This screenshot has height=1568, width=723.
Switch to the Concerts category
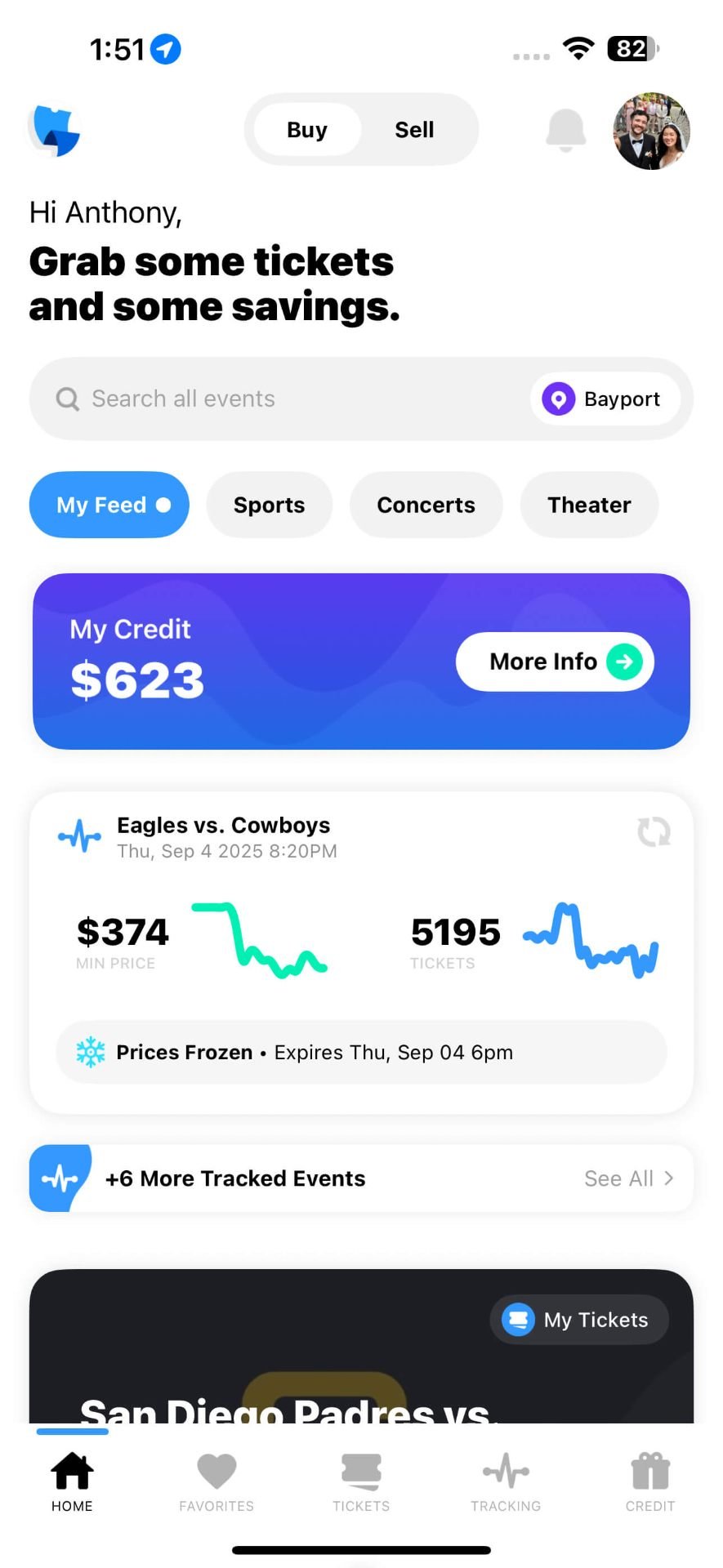pos(426,505)
